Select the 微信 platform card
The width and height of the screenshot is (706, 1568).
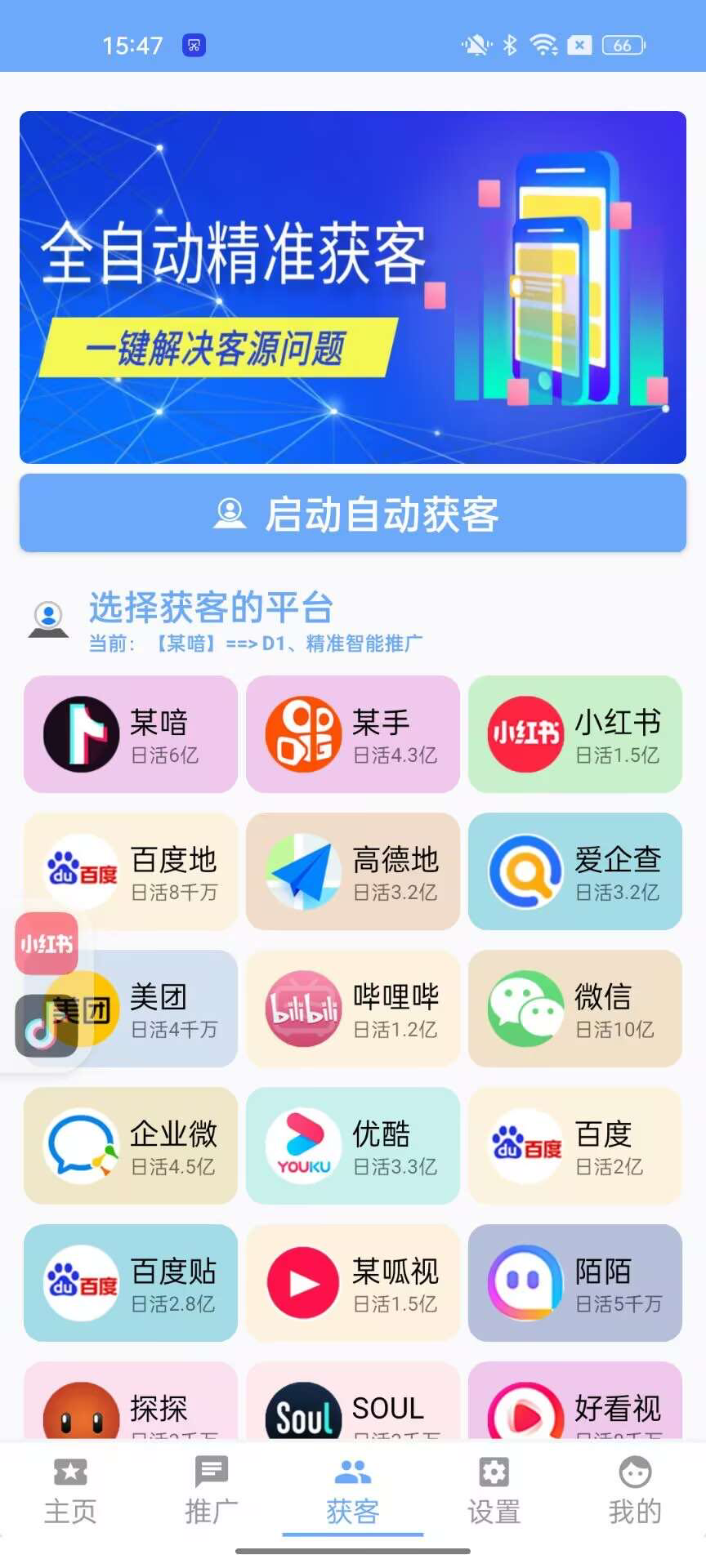pos(575,1009)
